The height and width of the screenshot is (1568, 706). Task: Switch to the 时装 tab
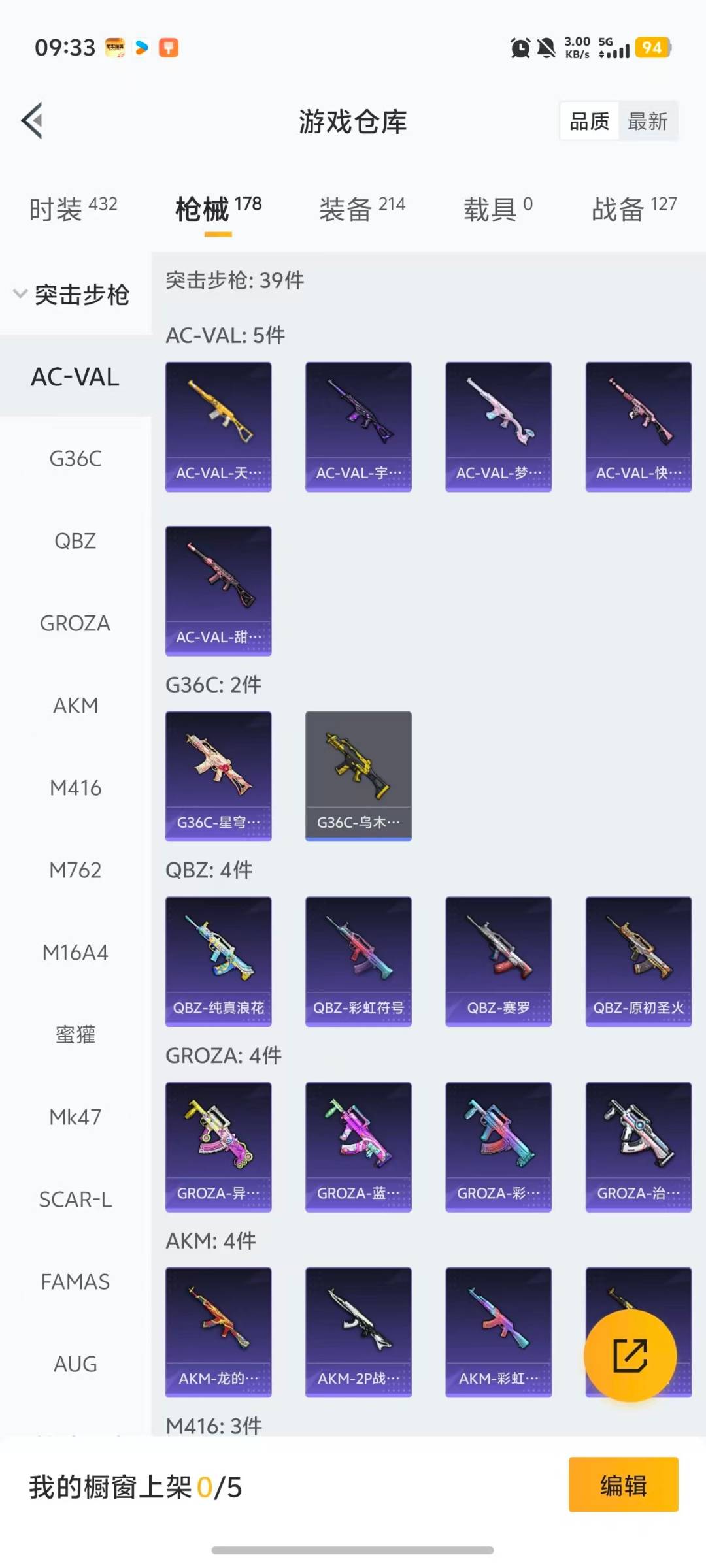click(x=73, y=209)
